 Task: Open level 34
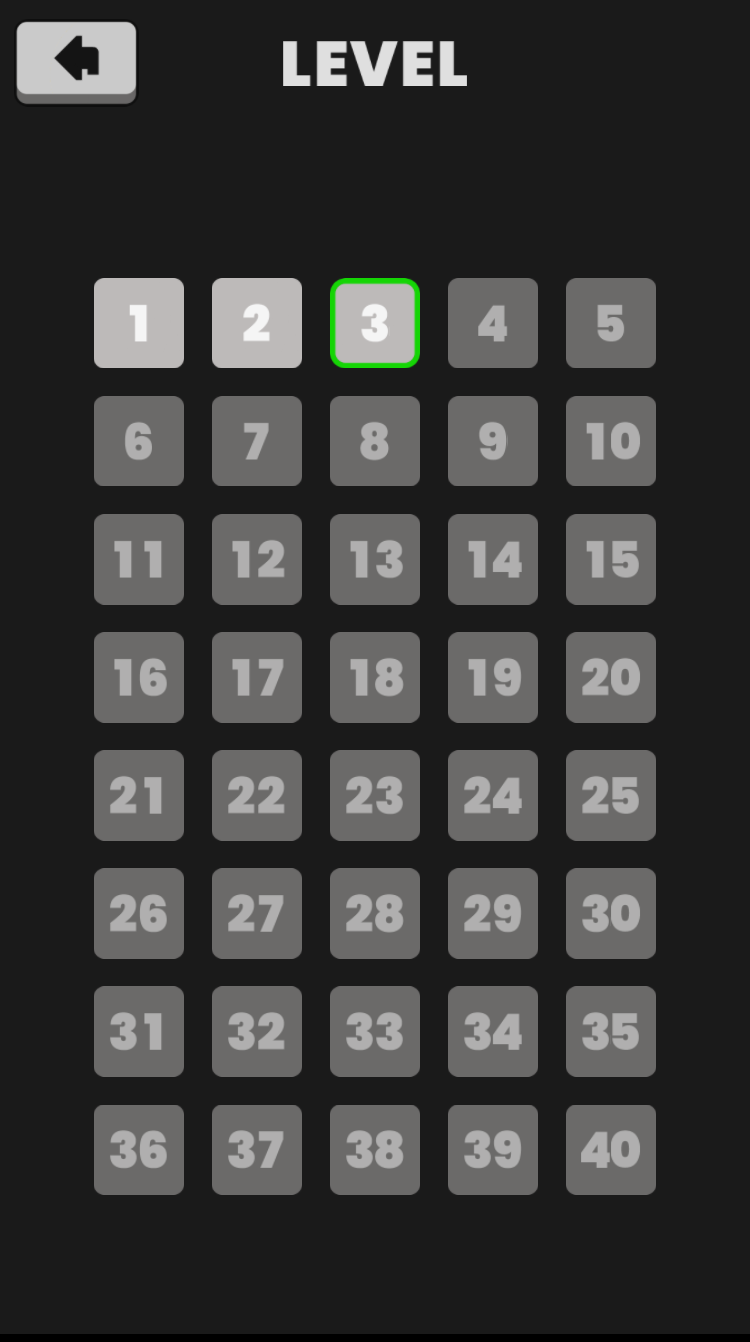pos(493,1031)
